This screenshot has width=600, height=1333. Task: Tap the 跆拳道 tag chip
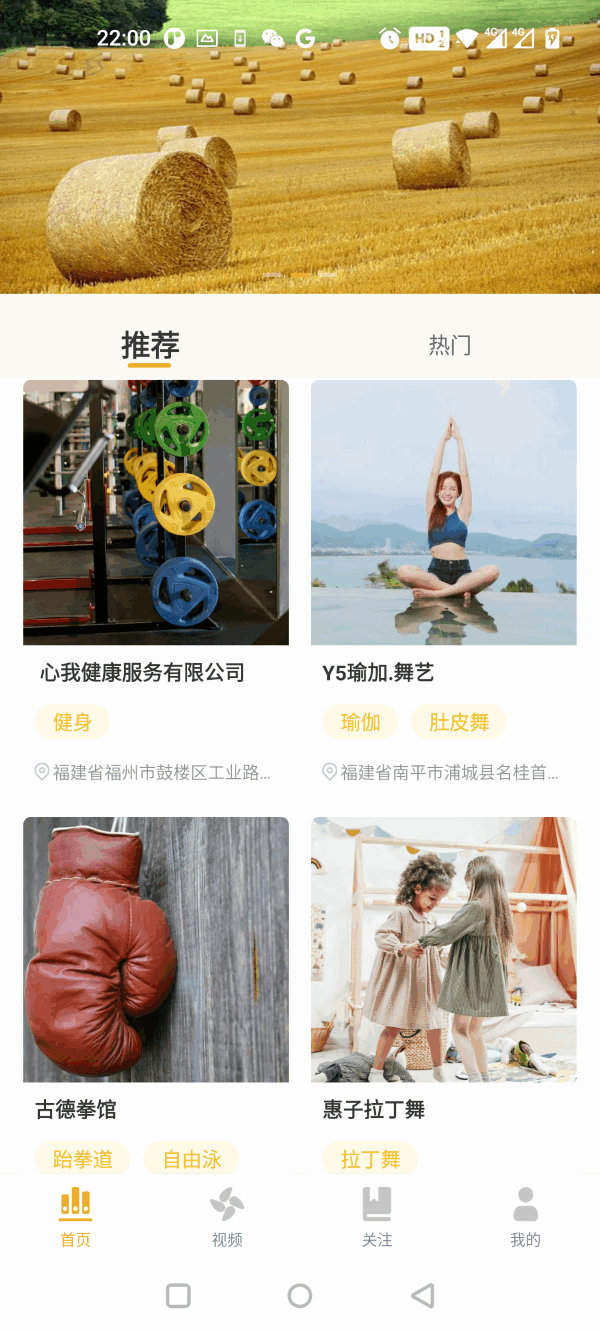[83, 1159]
